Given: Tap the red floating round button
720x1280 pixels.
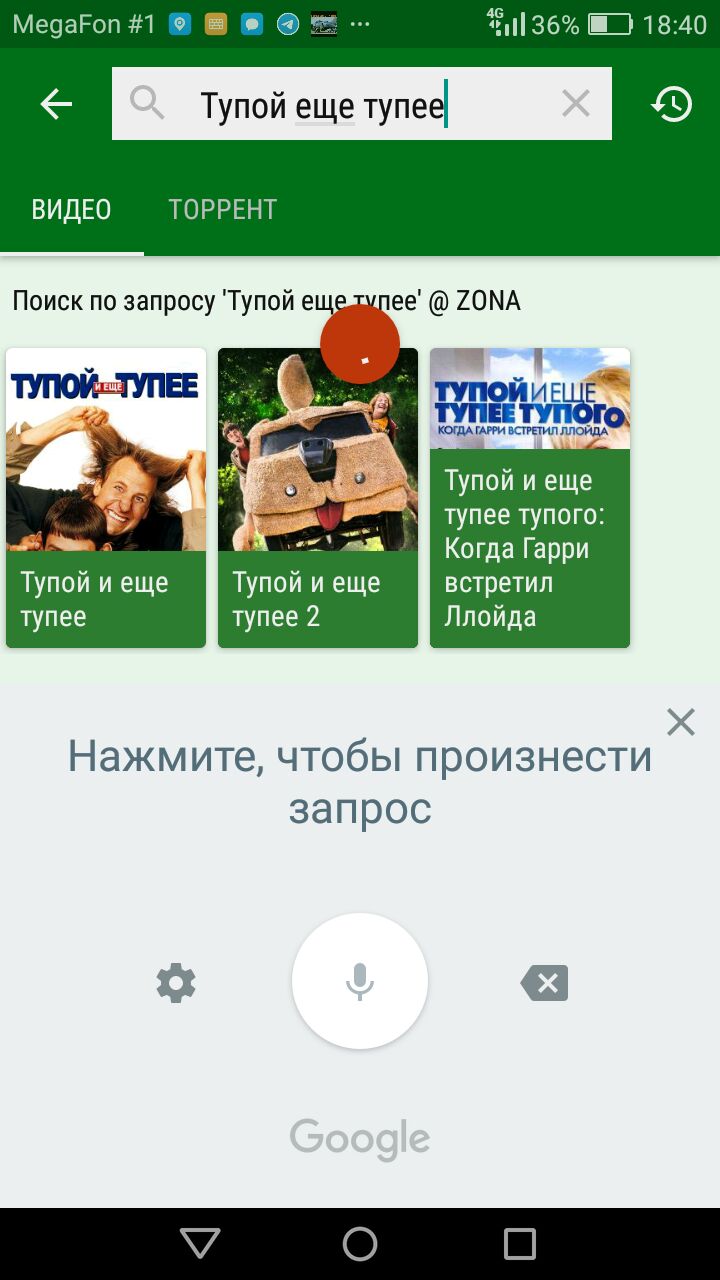Looking at the screenshot, I should point(360,344).
